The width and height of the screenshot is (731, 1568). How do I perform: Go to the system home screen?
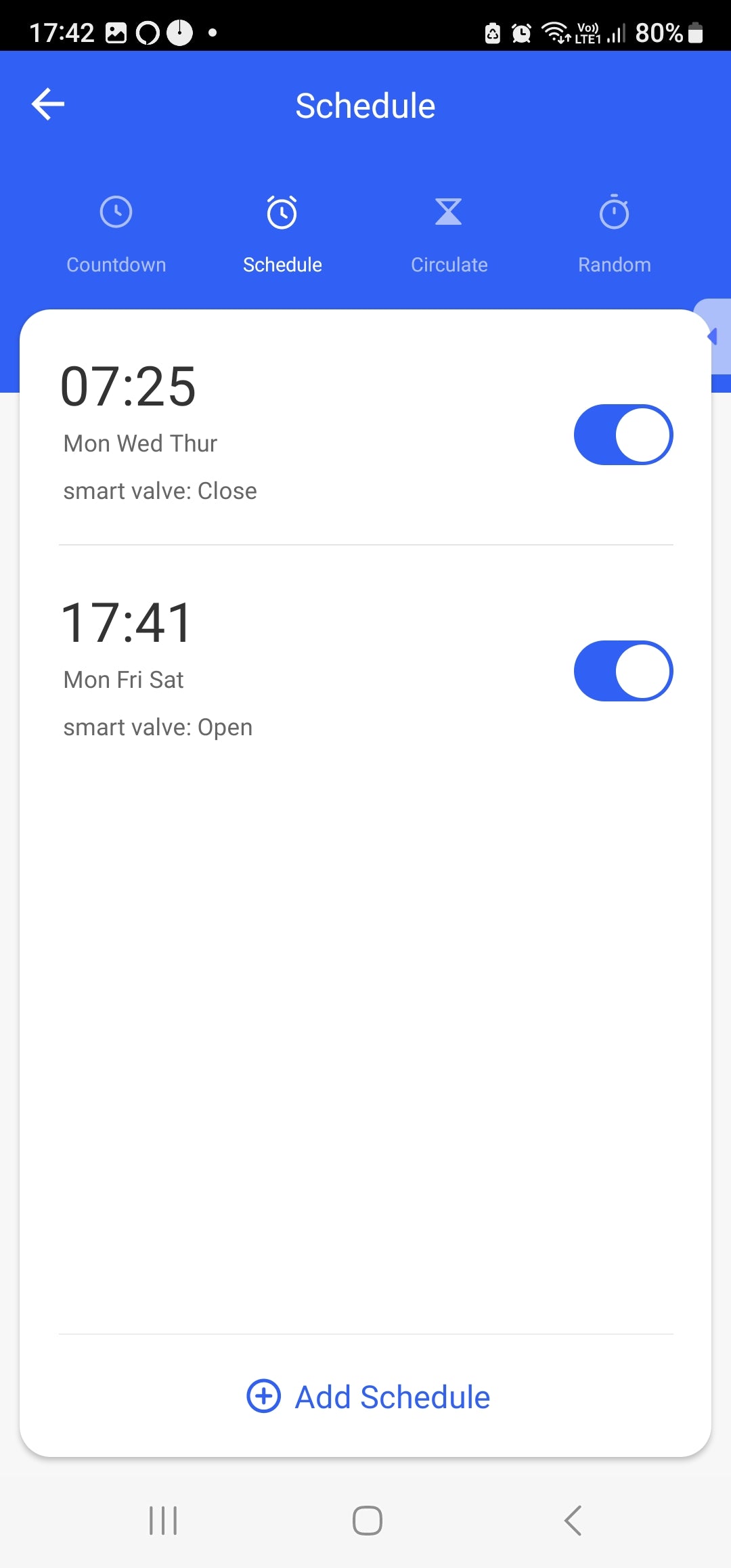[x=367, y=1521]
